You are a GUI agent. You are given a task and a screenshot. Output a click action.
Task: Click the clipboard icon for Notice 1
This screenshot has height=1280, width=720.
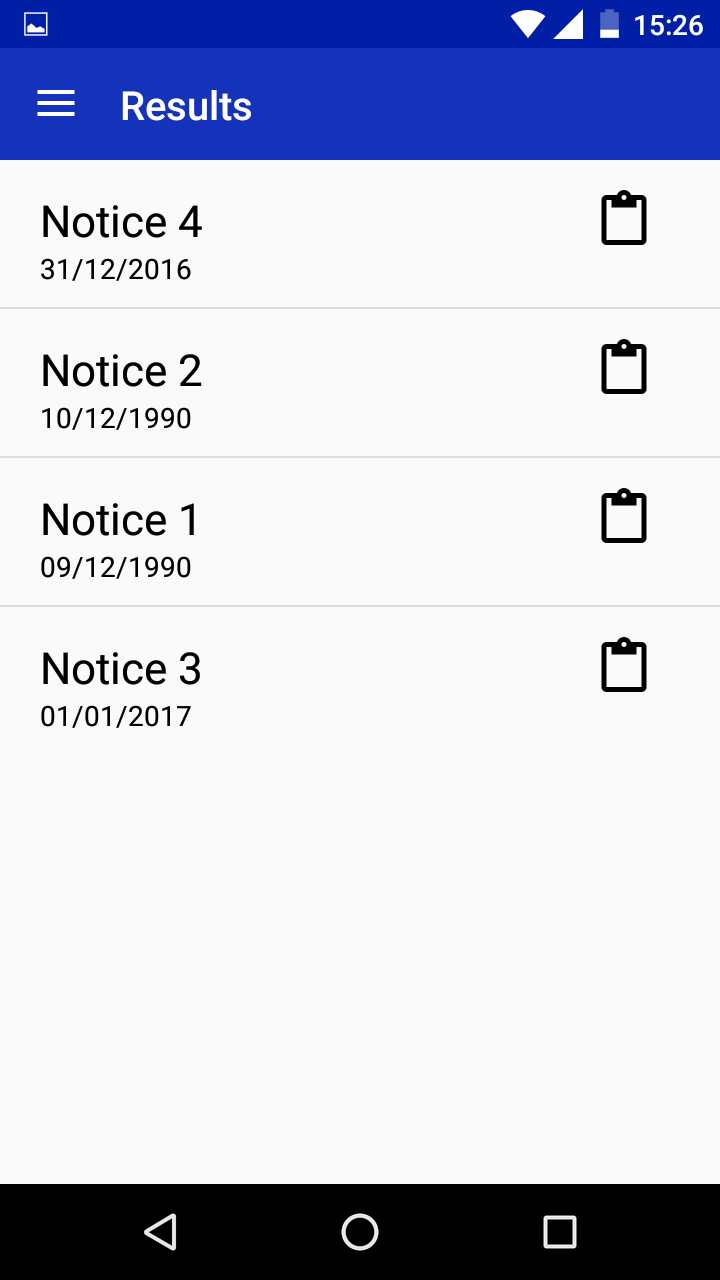(x=623, y=515)
